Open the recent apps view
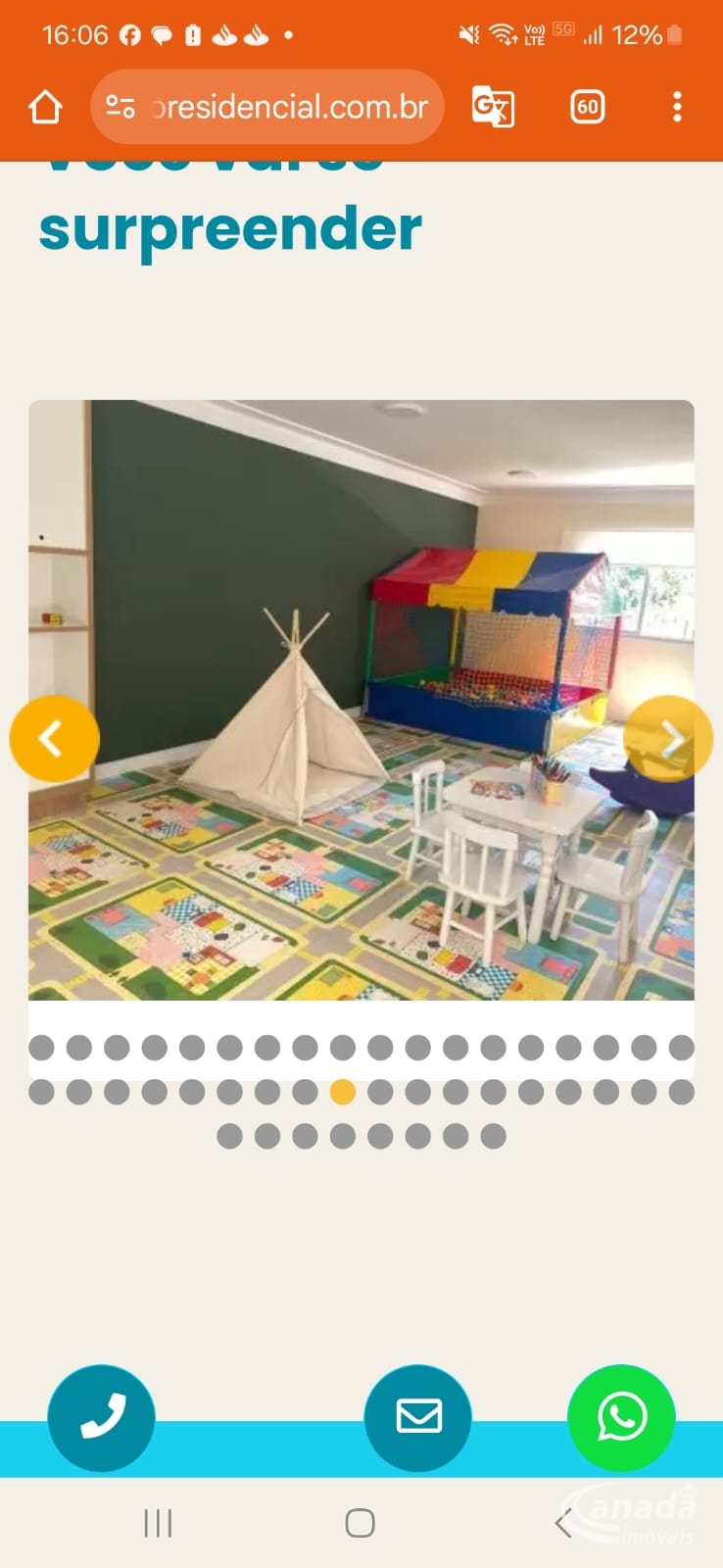This screenshot has width=723, height=1568. click(x=158, y=1523)
